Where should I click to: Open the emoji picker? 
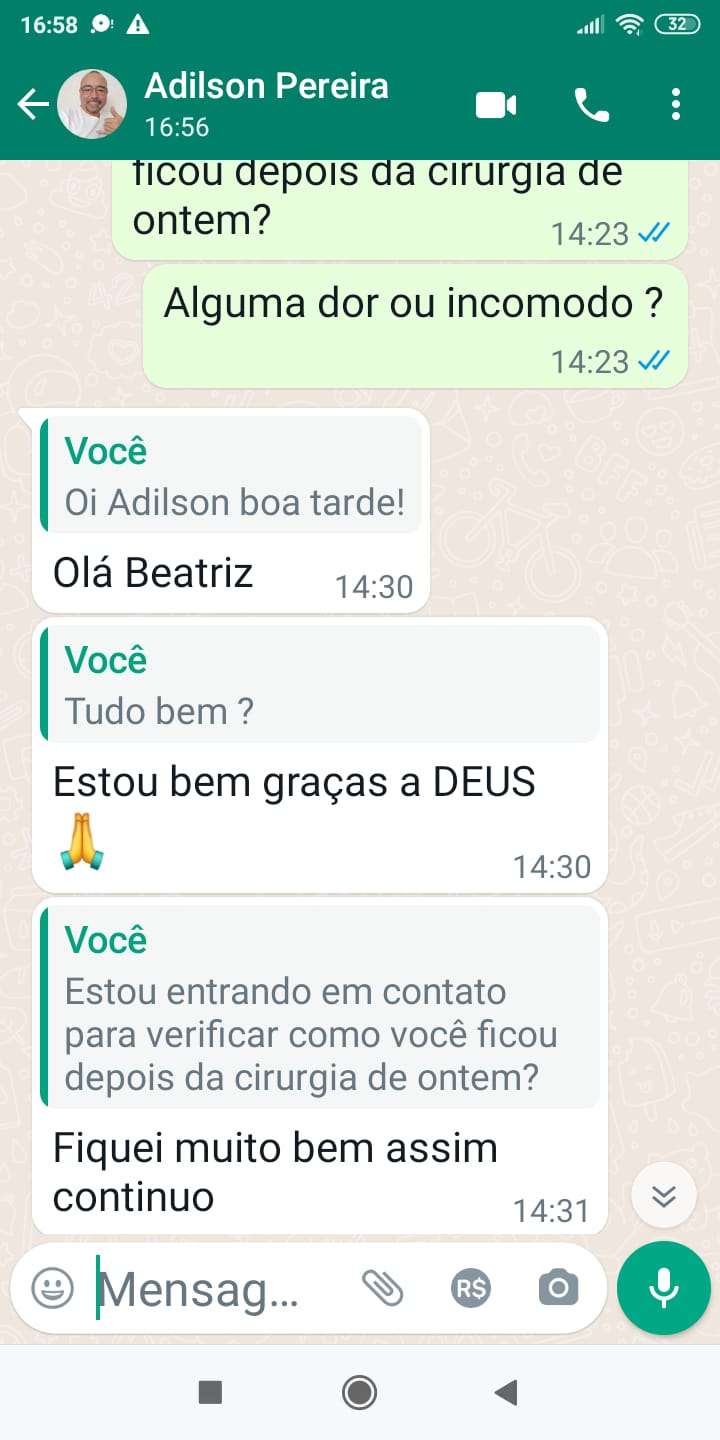pos(53,1288)
